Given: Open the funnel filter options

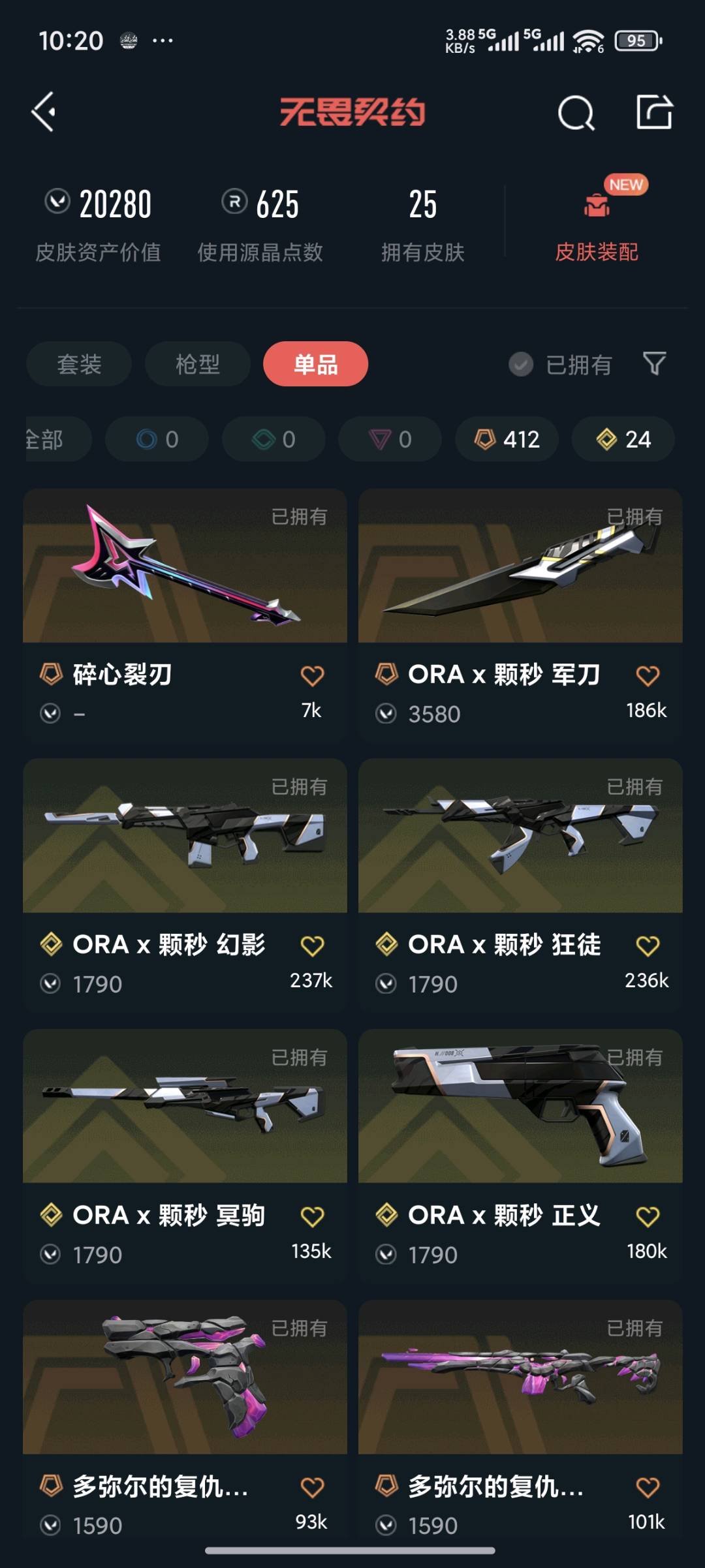Looking at the screenshot, I should tap(654, 363).
